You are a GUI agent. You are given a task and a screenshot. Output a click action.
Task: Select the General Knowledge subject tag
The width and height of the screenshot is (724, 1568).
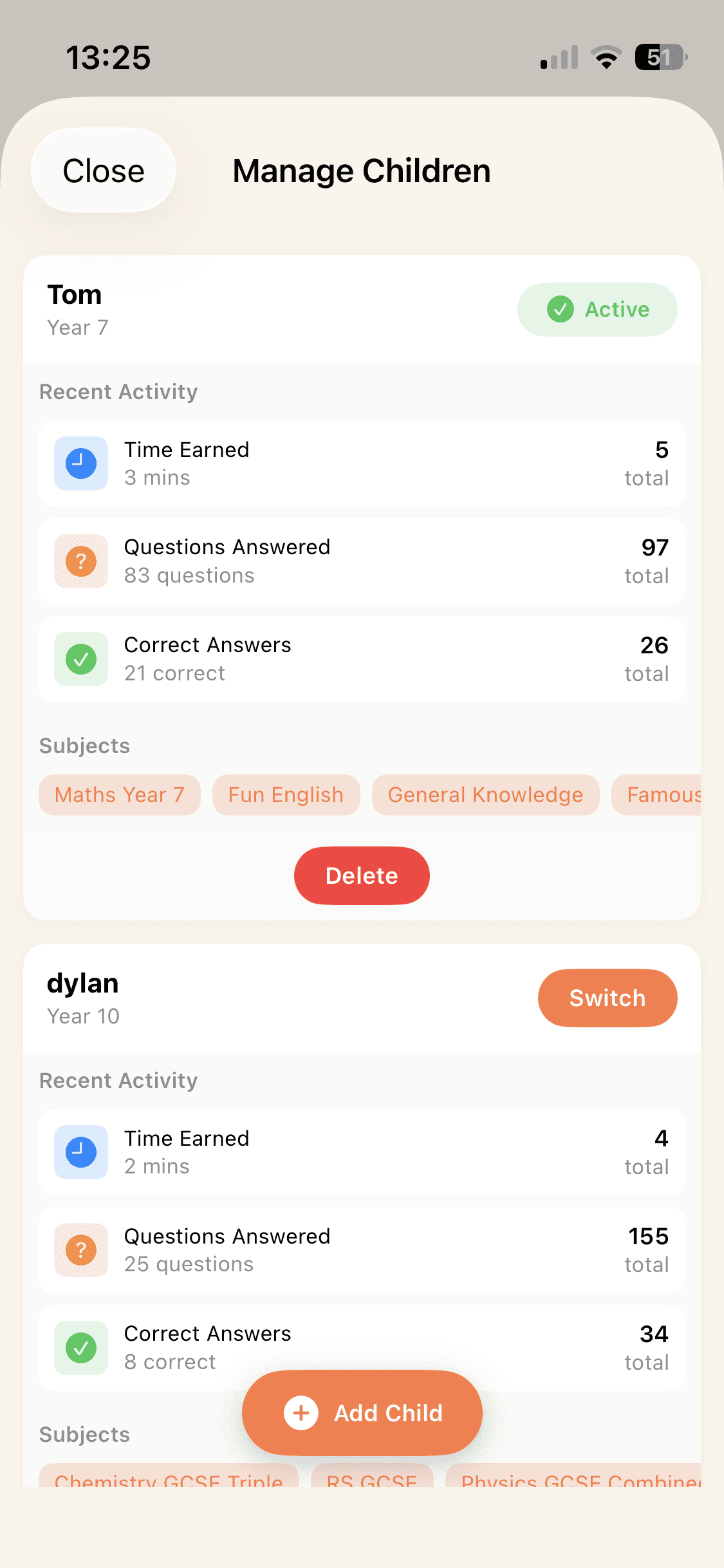(485, 794)
